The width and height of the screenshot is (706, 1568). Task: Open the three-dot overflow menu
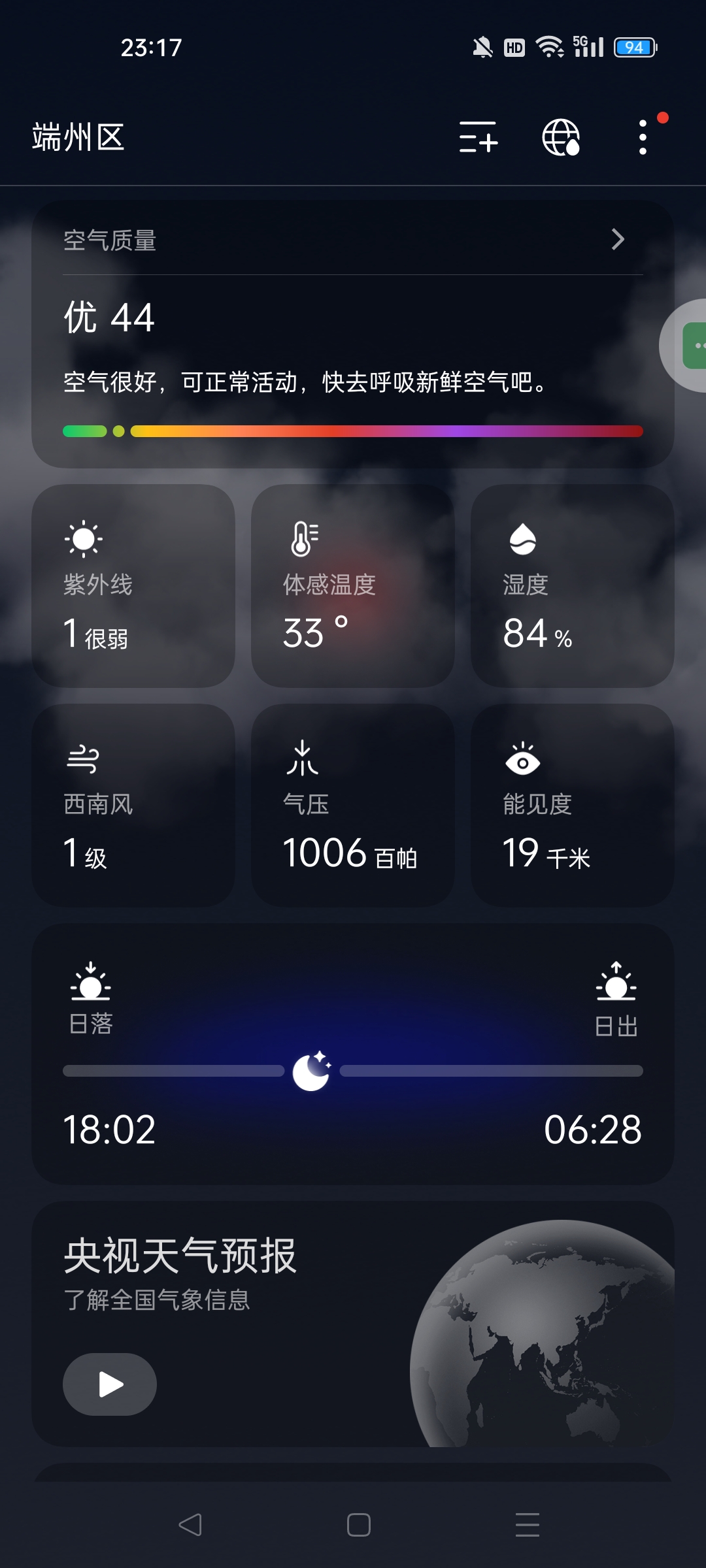[x=643, y=137]
